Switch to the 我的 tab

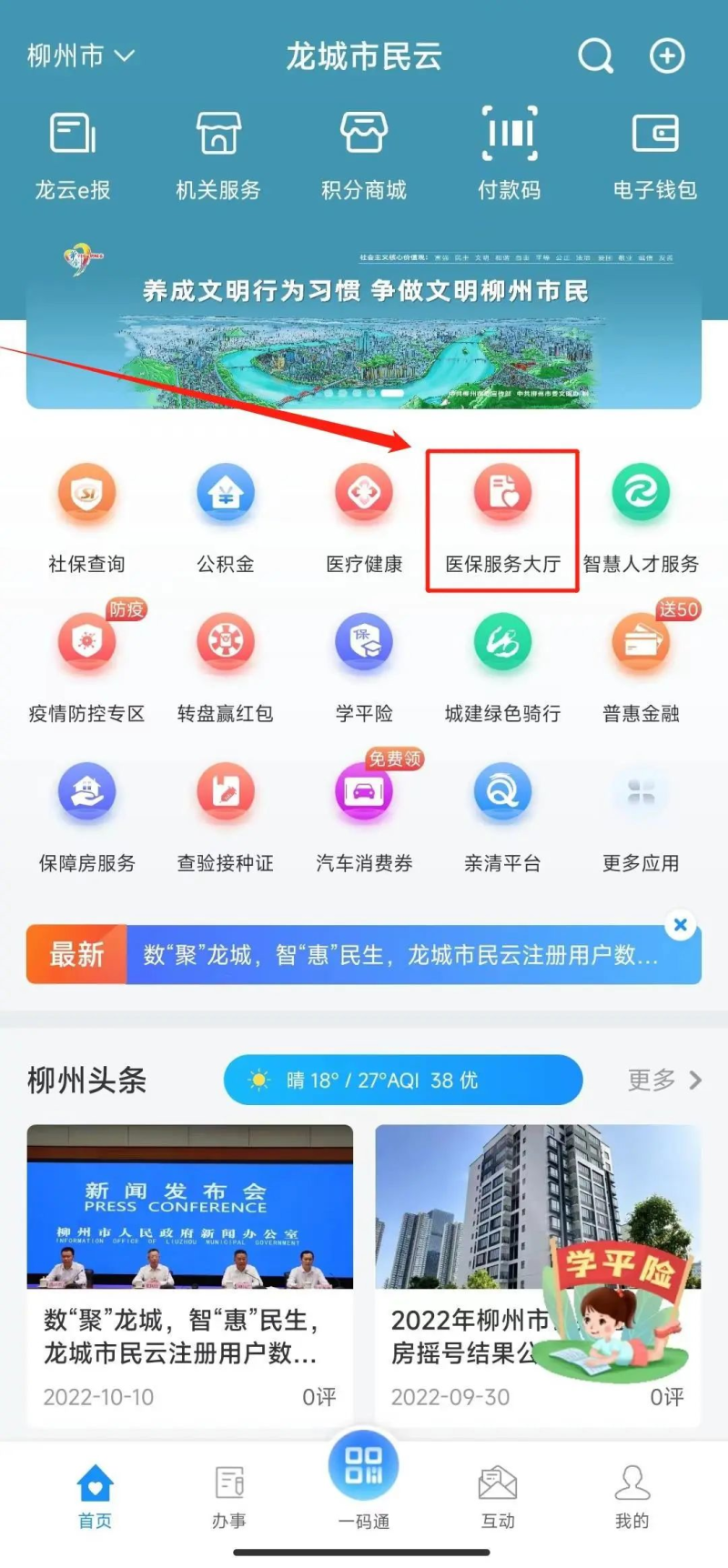click(632, 1496)
